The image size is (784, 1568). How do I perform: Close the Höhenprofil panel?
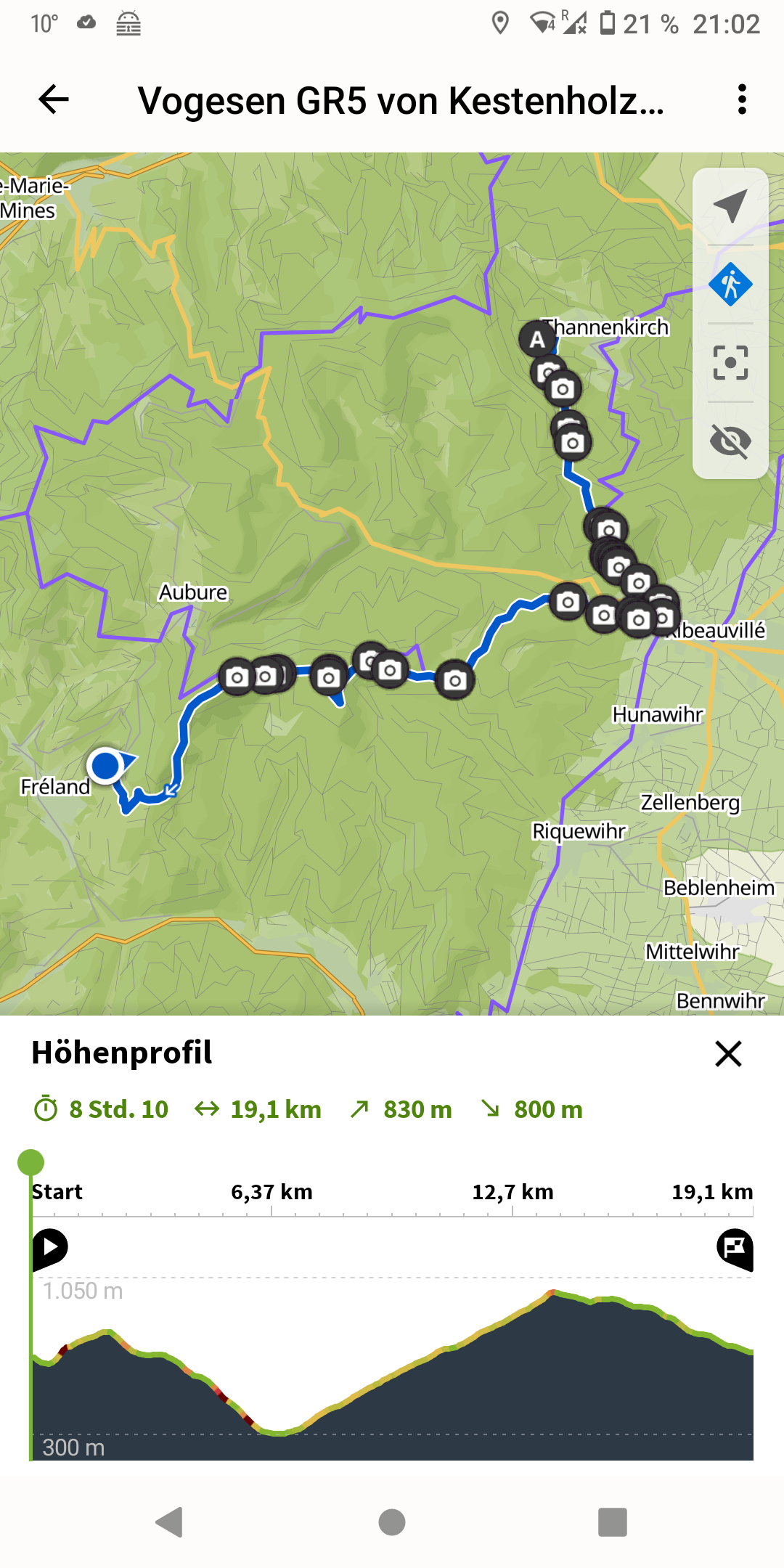tap(730, 1054)
